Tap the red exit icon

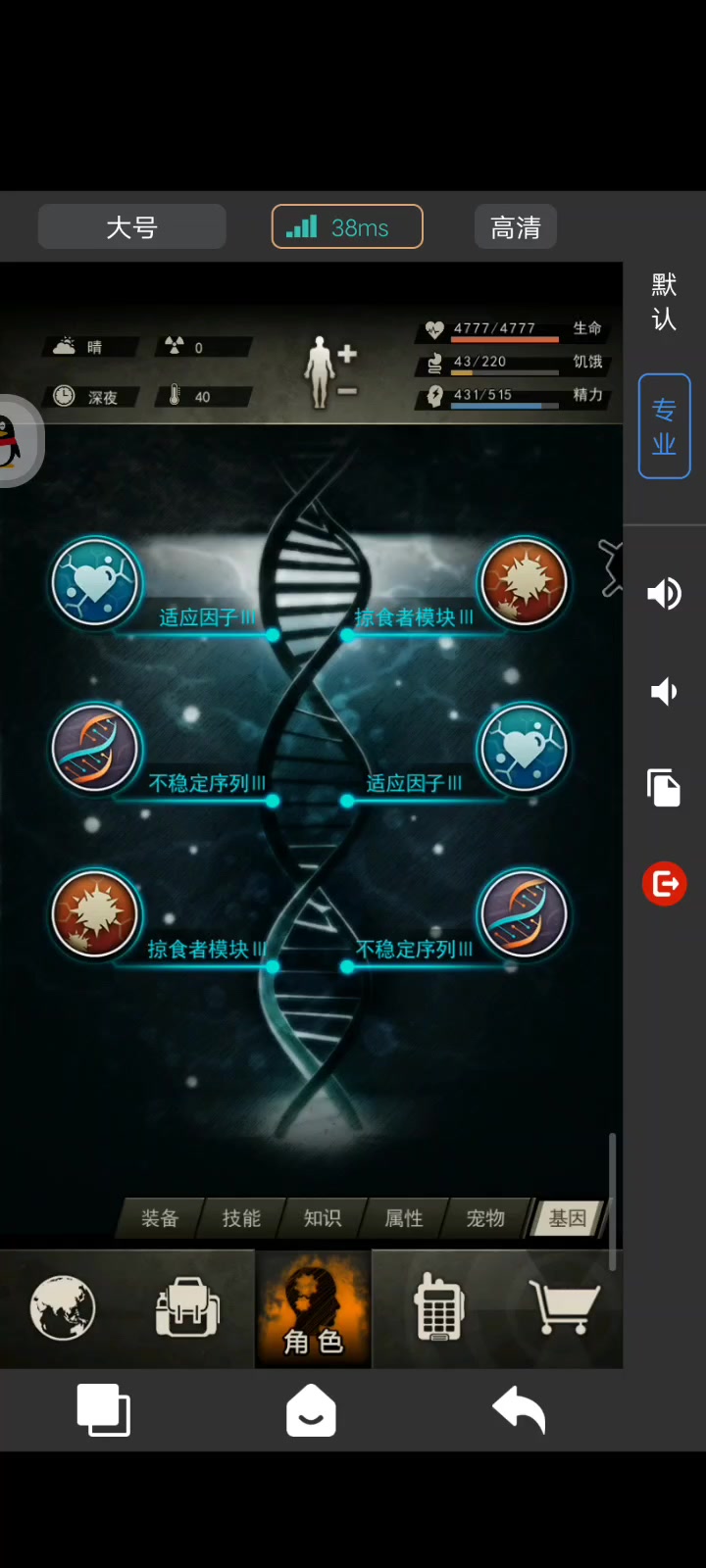point(664,884)
